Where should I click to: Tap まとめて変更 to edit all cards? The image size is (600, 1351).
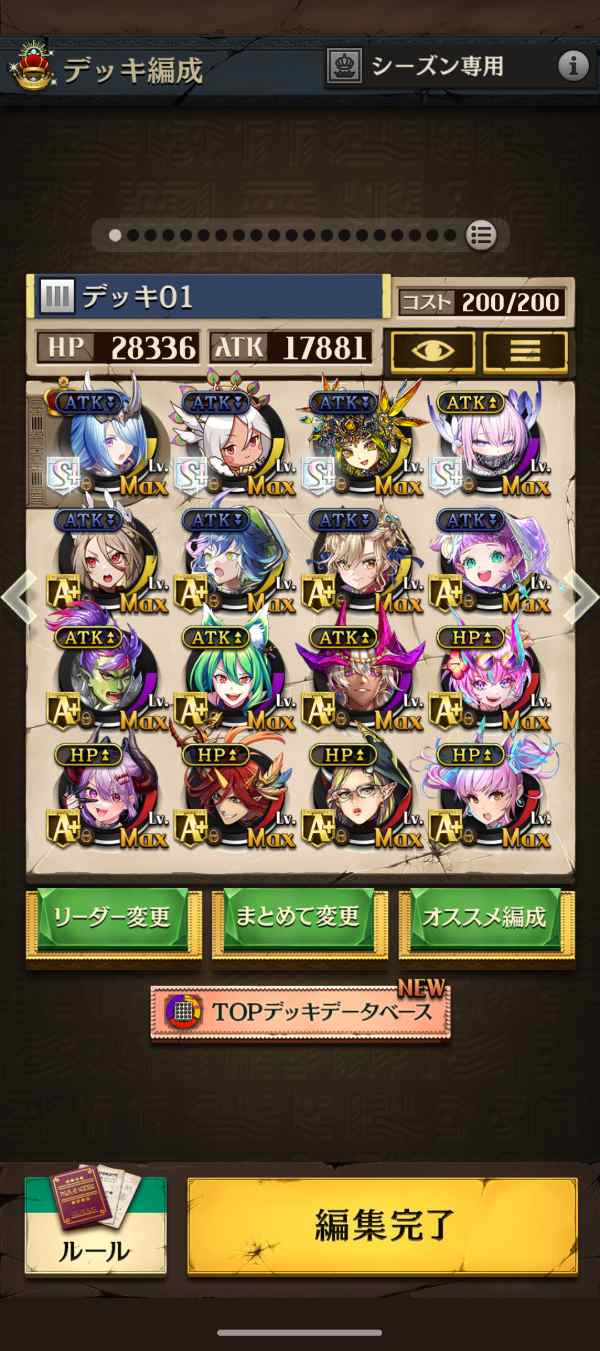[300, 919]
